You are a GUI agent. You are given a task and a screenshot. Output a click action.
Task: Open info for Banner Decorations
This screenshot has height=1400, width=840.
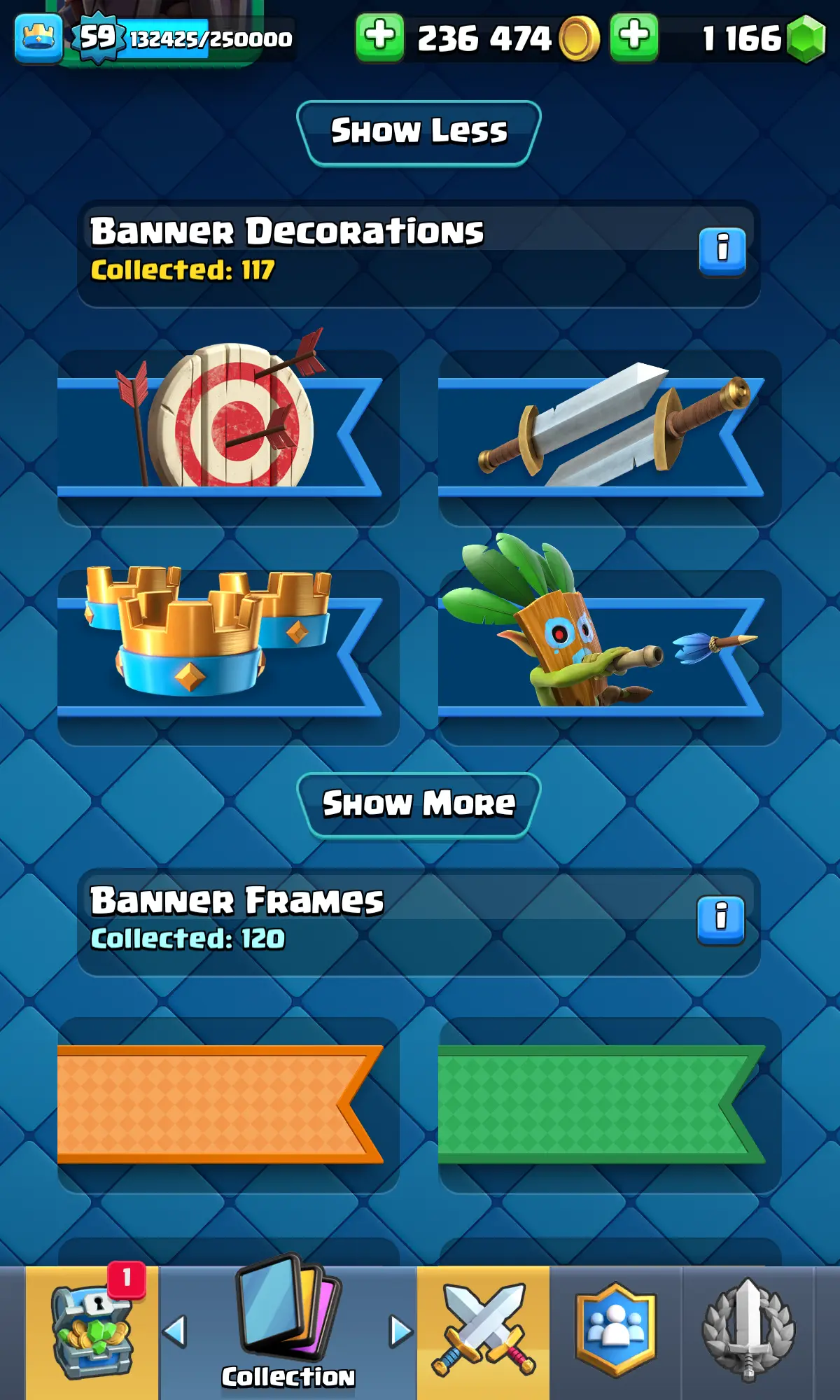click(x=722, y=251)
